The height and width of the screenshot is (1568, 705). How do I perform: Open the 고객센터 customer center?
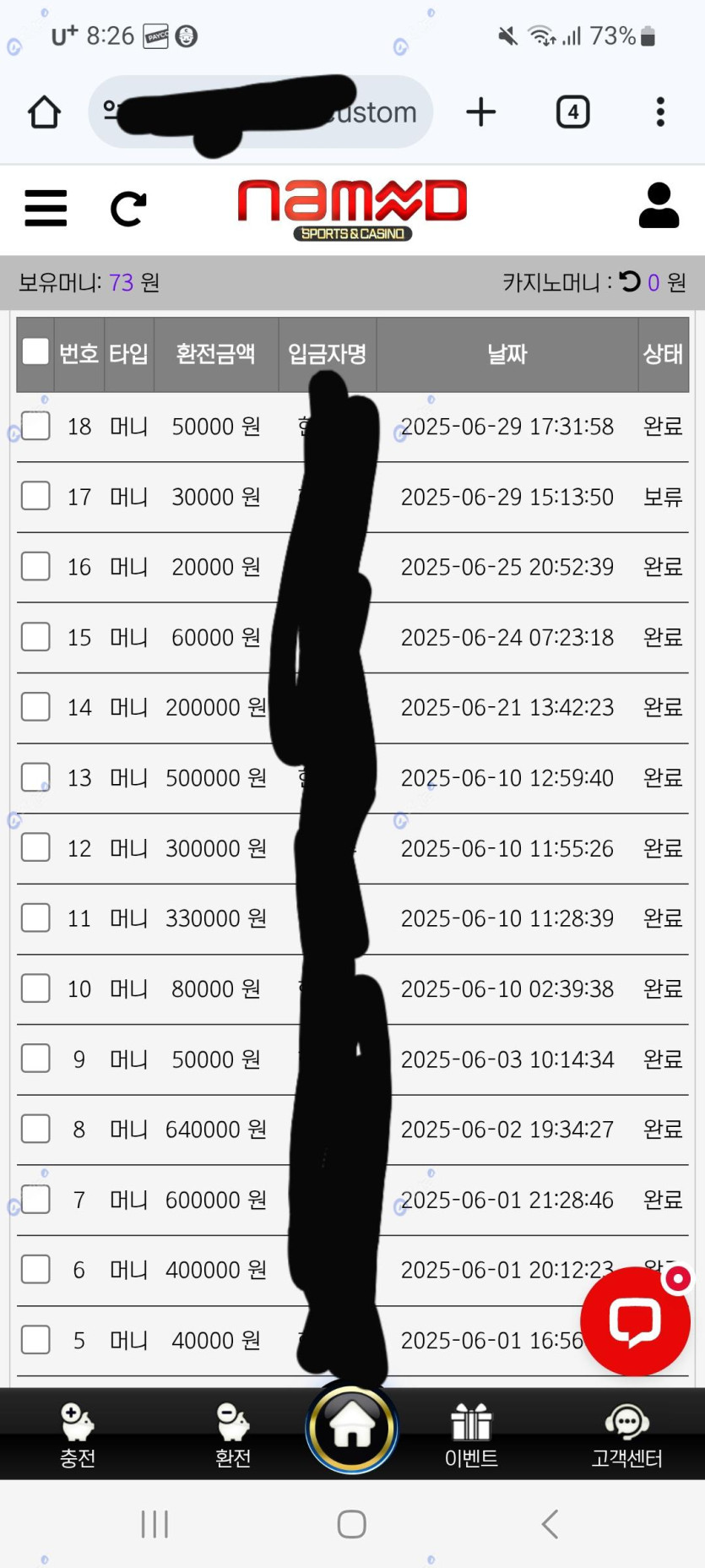[x=626, y=1435]
